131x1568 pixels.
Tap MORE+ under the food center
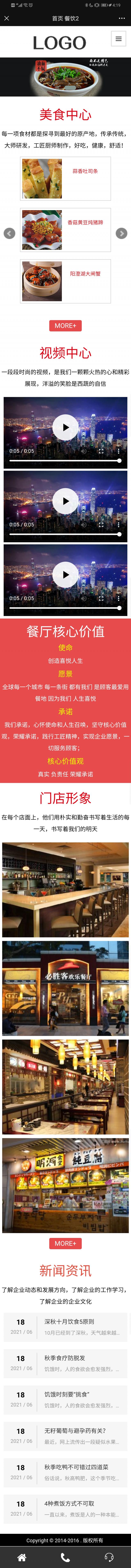pyautogui.click(x=65, y=326)
